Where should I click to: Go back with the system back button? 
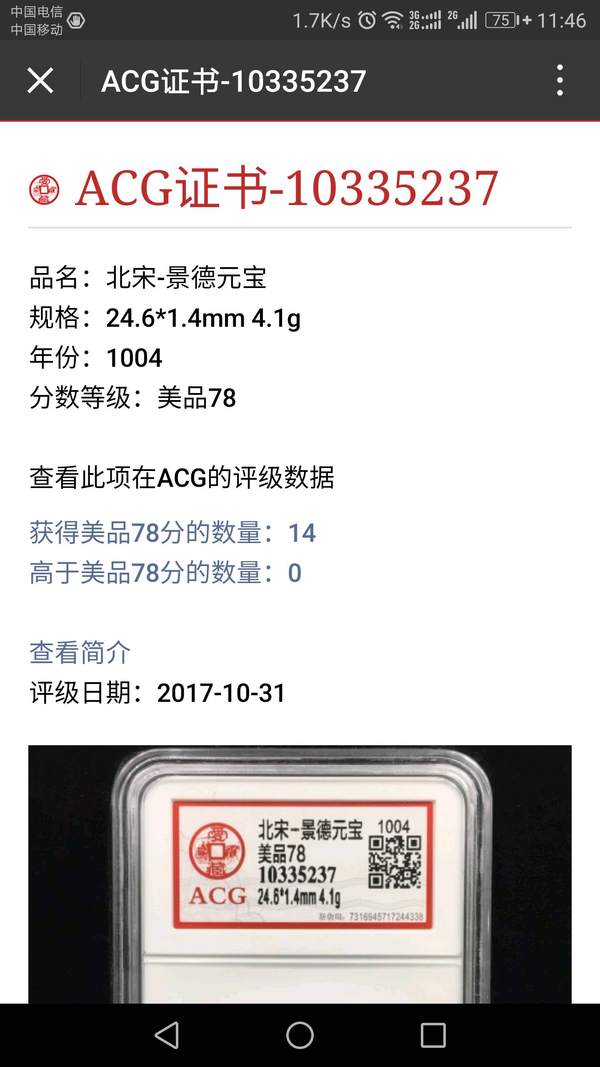coord(167,1035)
